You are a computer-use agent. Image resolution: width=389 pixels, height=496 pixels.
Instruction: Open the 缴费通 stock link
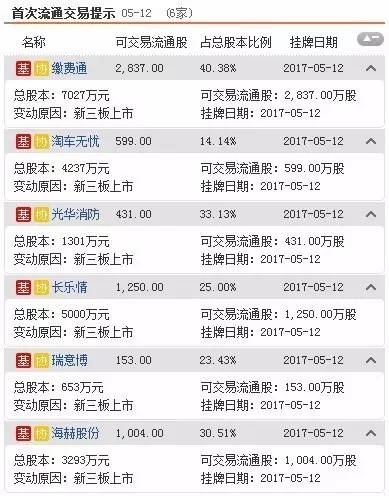69,68
